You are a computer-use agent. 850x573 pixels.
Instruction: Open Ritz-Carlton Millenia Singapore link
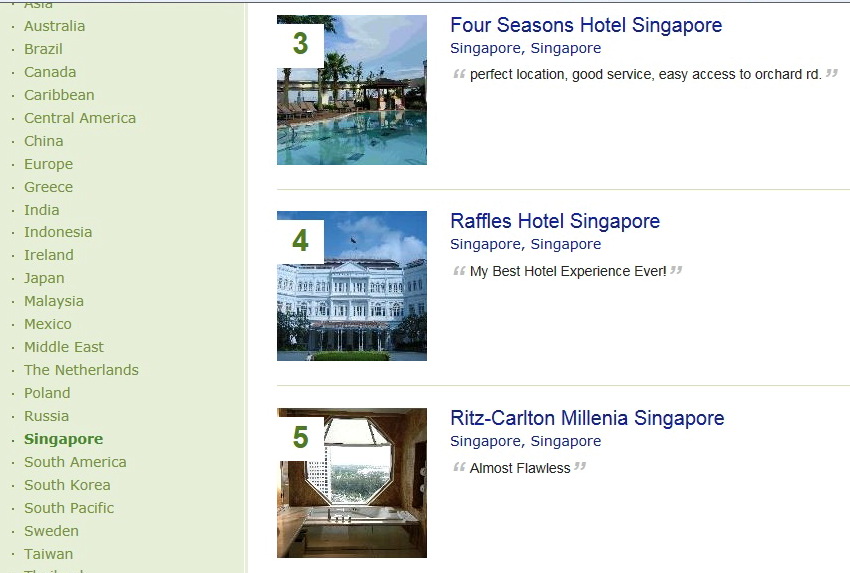(587, 418)
